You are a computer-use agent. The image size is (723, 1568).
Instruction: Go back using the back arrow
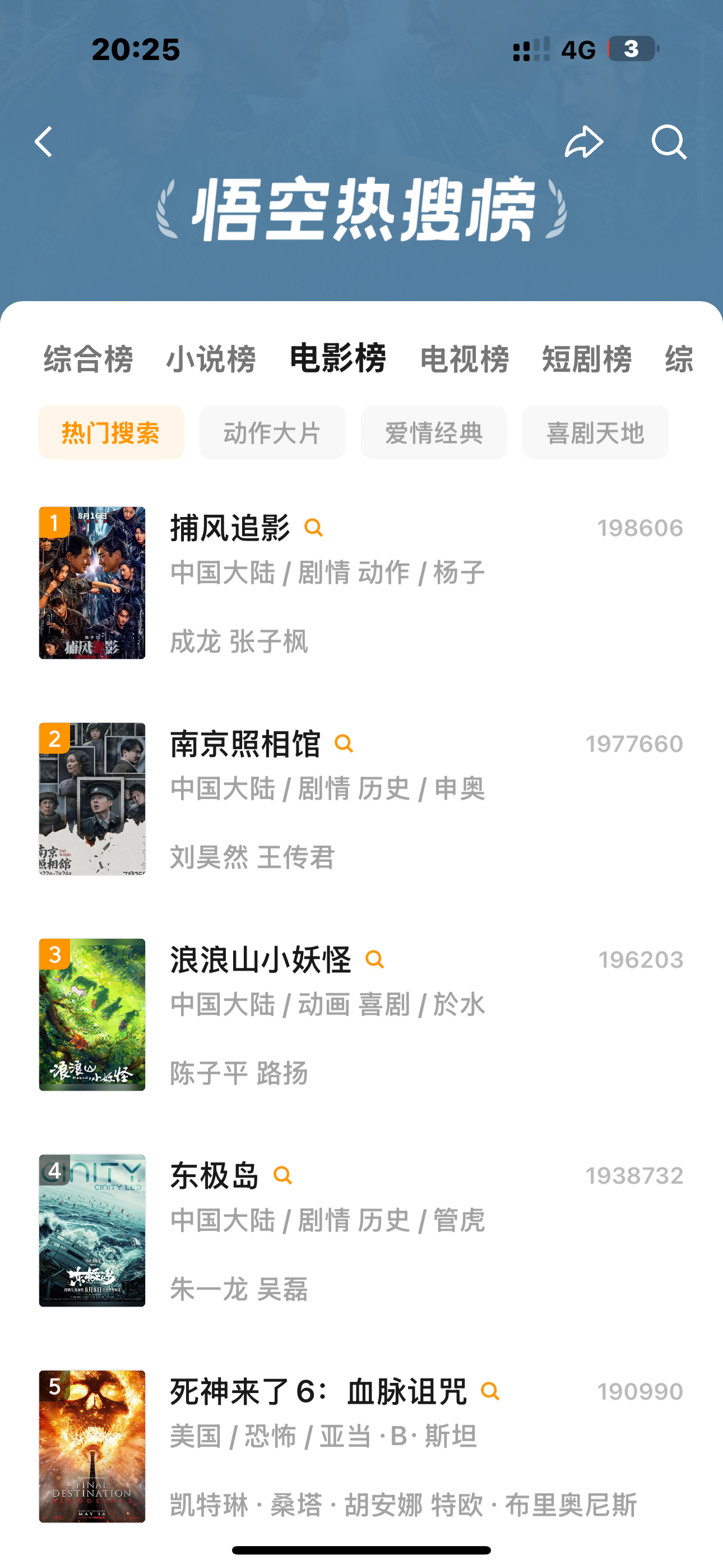pyautogui.click(x=44, y=142)
